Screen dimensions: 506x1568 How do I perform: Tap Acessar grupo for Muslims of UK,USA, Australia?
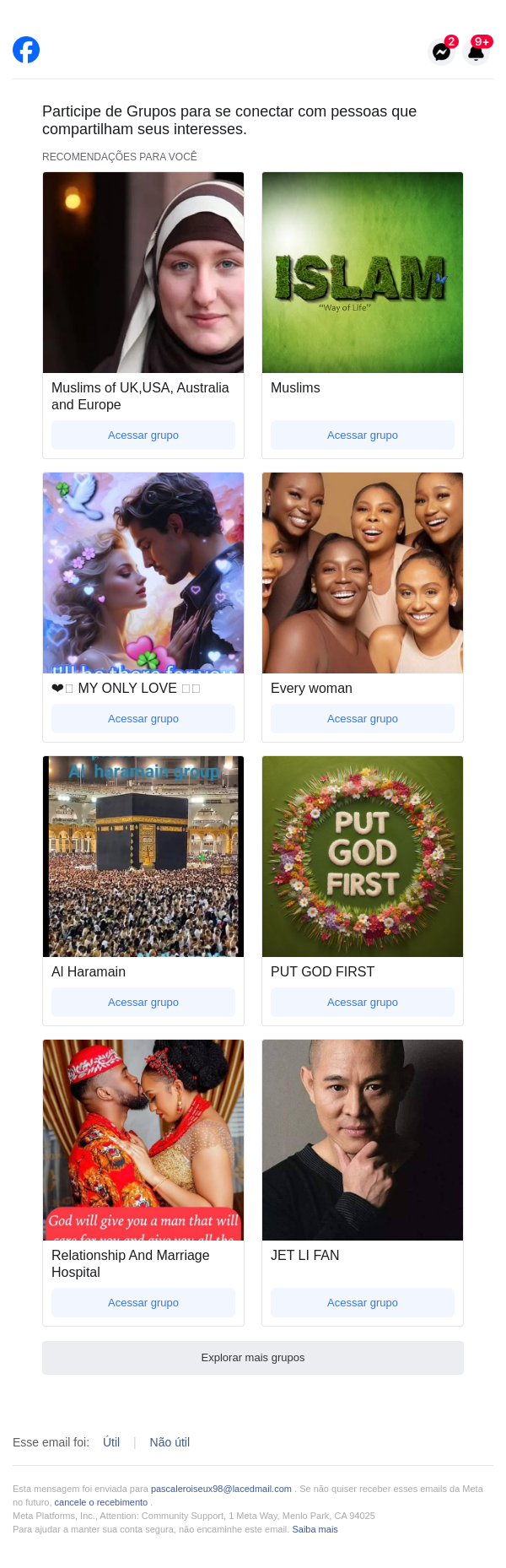tap(143, 435)
